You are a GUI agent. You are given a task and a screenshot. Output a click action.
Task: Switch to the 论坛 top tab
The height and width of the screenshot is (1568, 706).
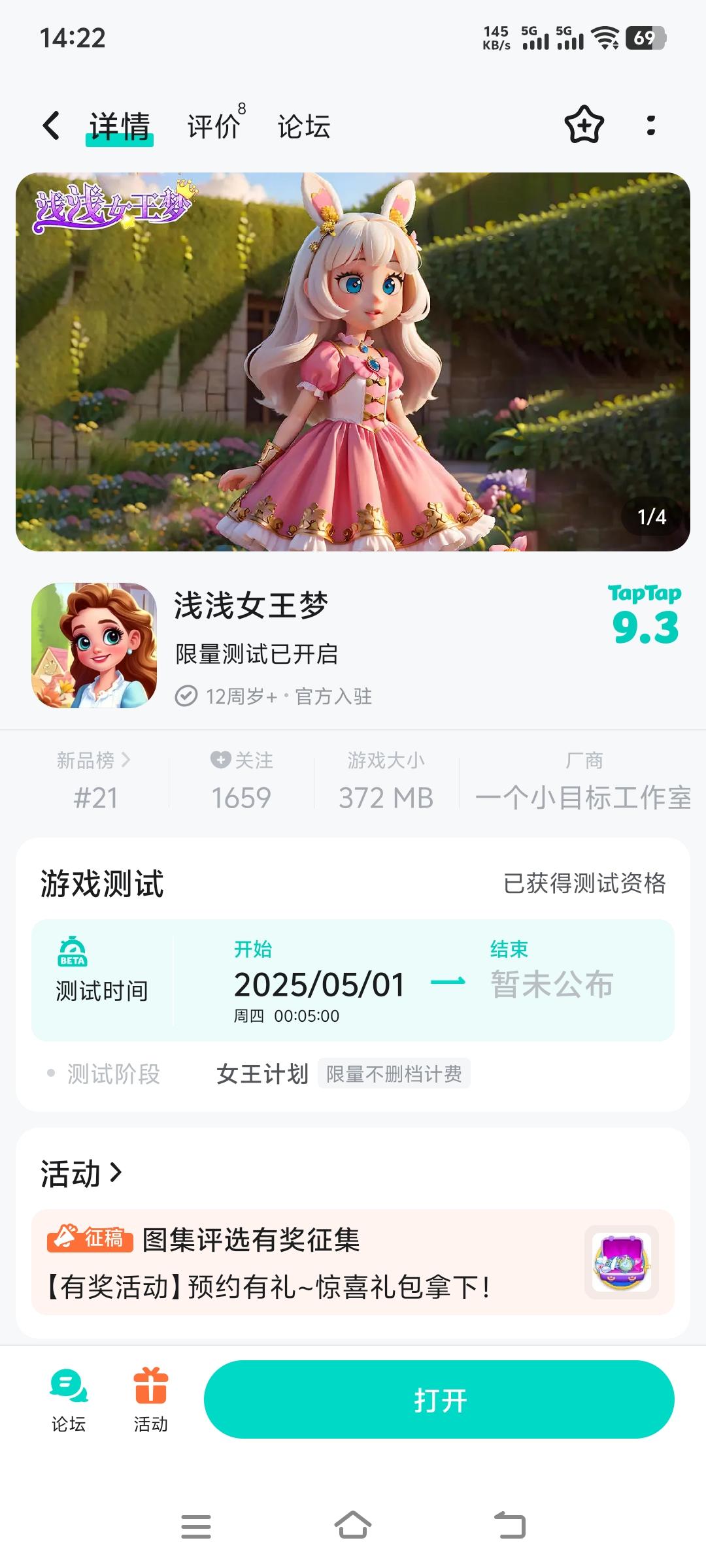coord(304,126)
